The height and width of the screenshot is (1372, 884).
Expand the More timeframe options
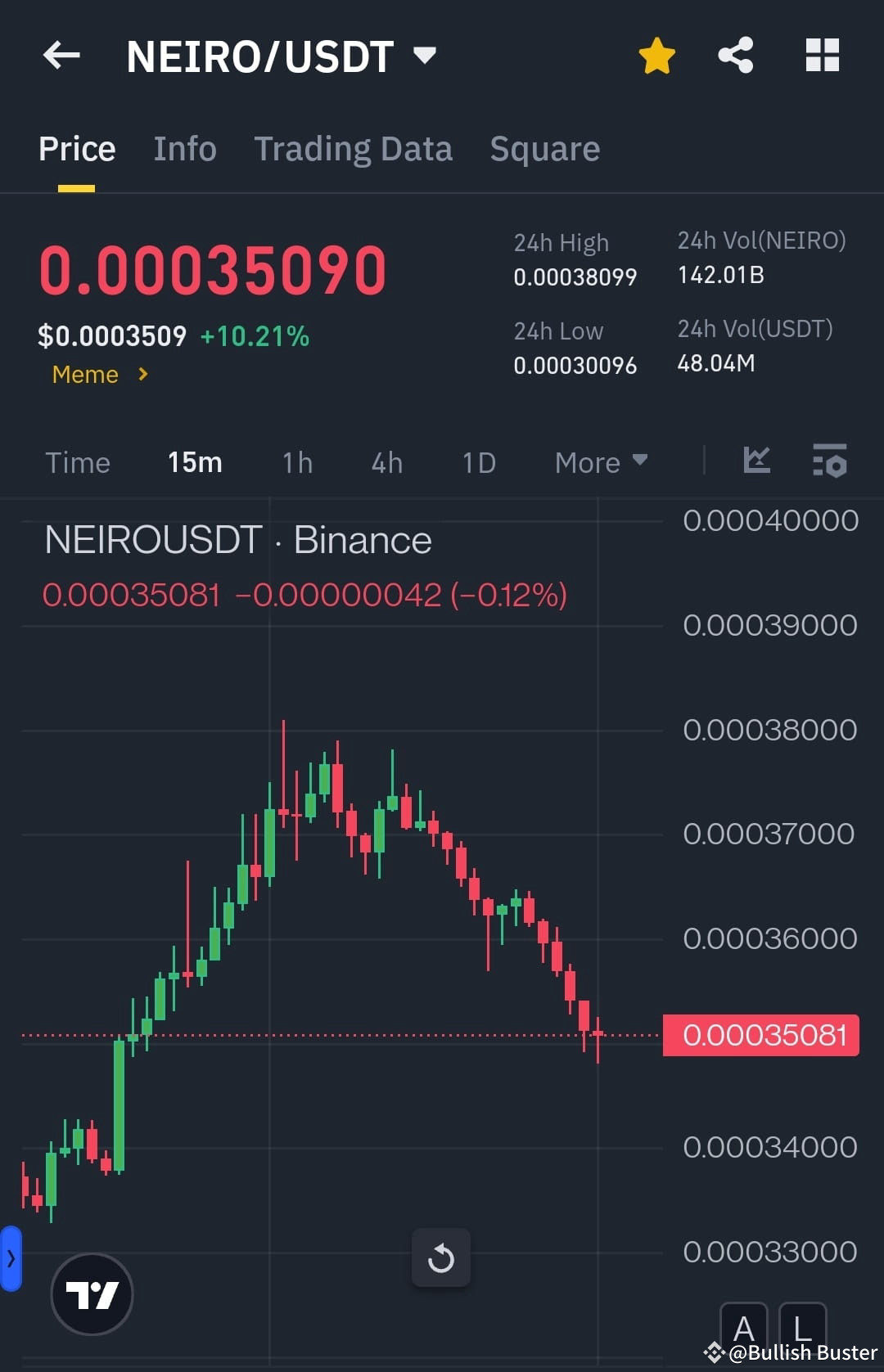600,462
